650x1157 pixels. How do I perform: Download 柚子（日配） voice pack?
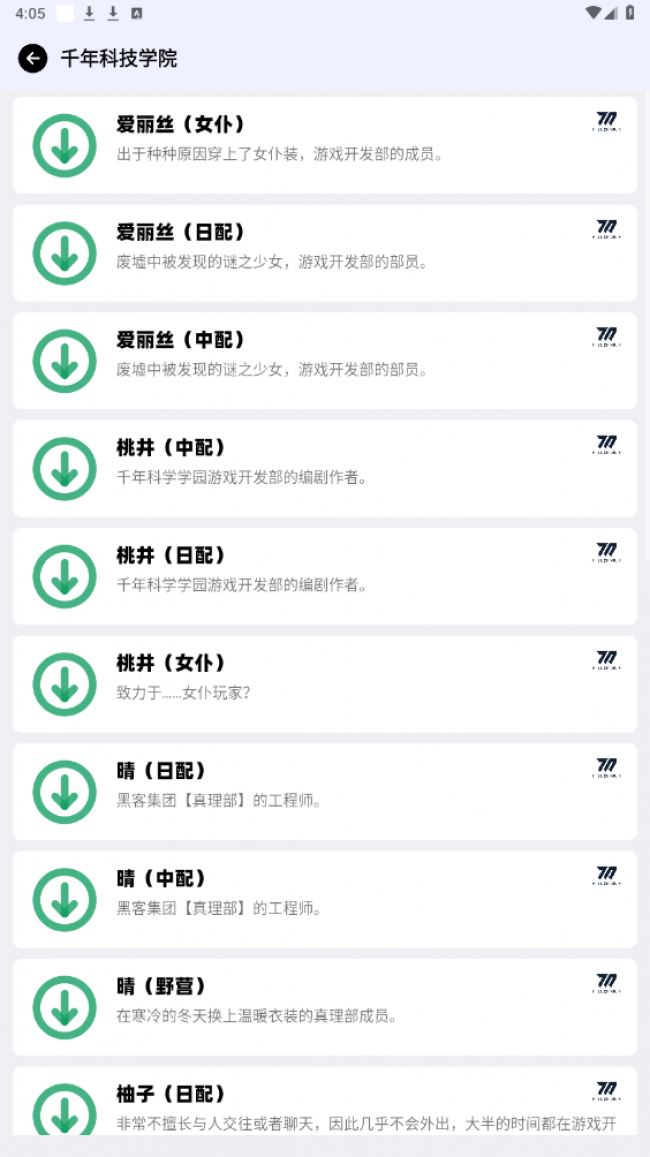(65, 1109)
